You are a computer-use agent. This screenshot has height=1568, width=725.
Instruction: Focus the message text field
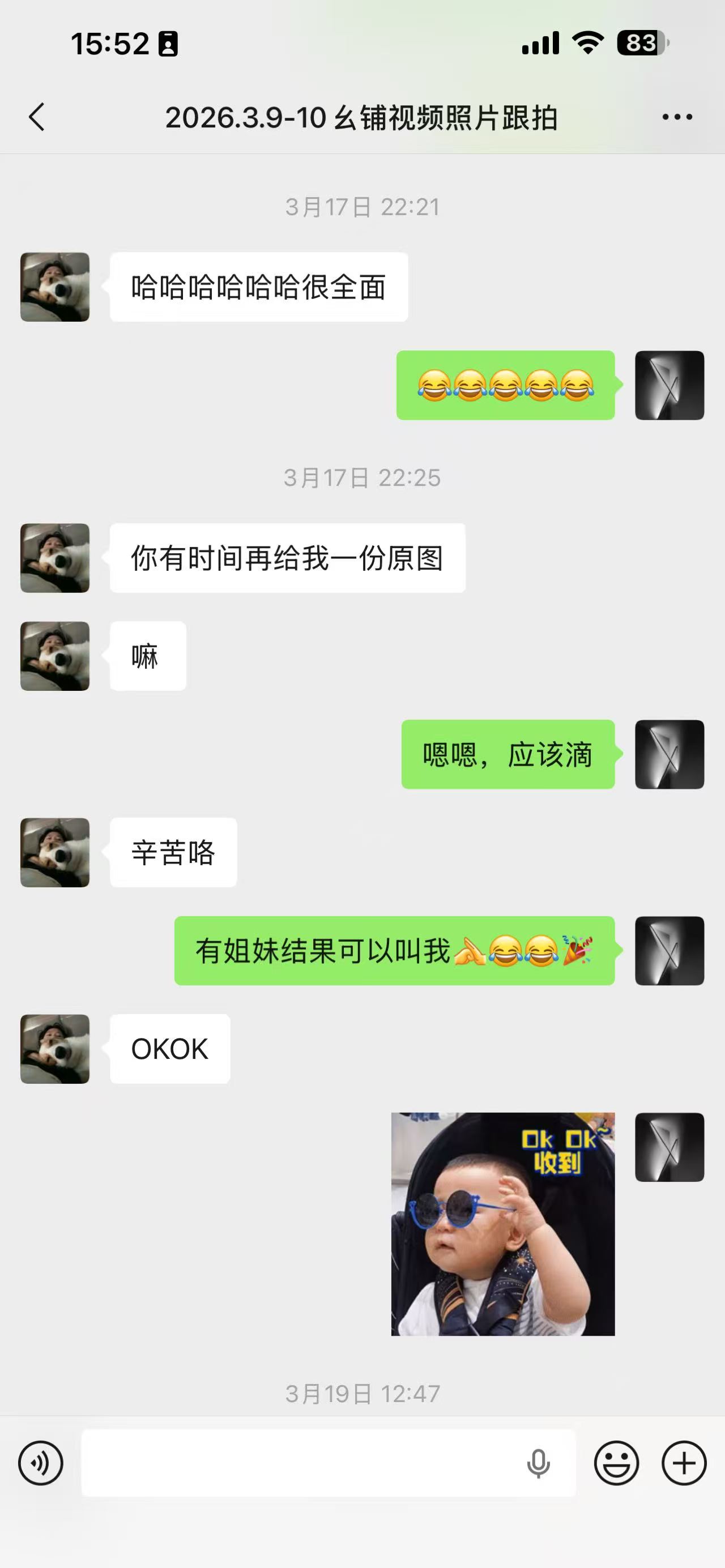(x=298, y=1463)
